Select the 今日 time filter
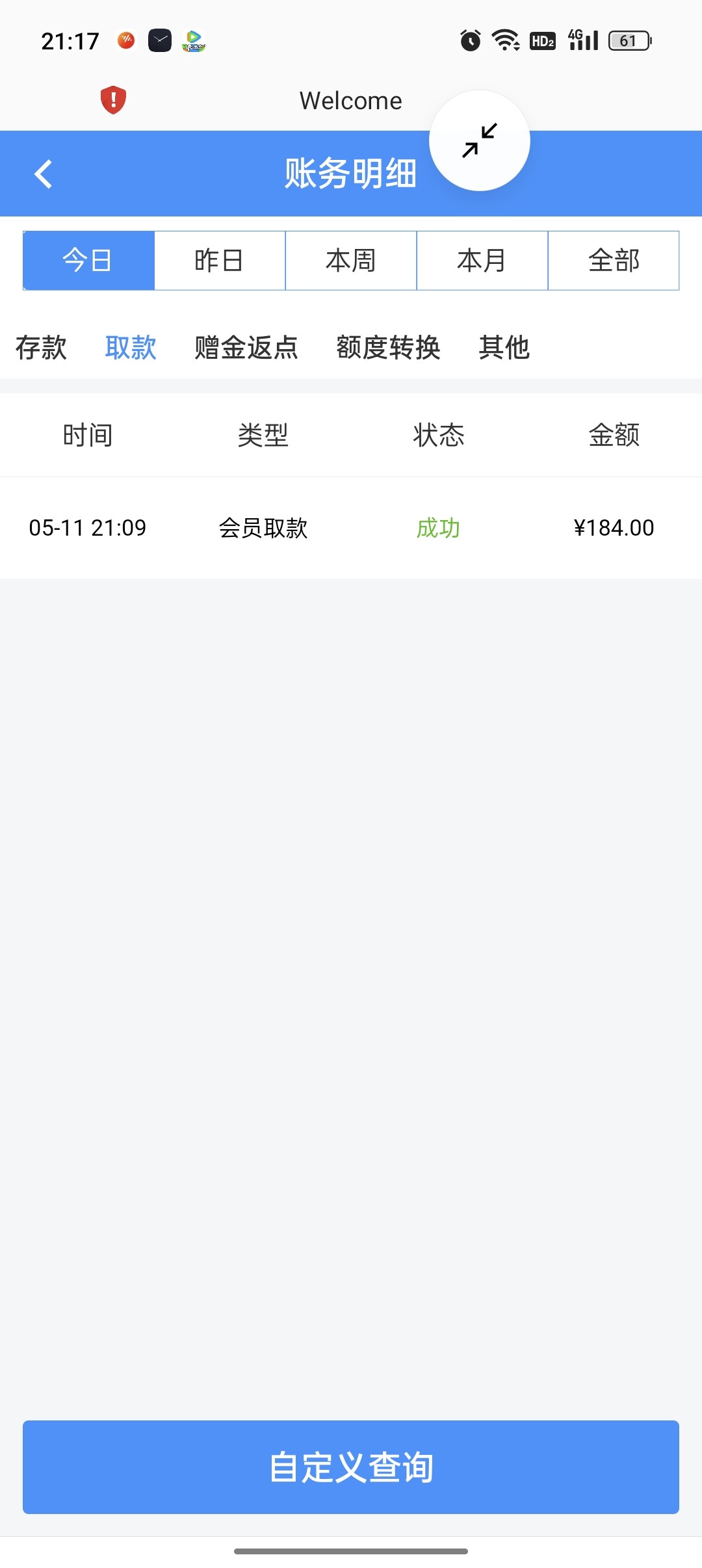The height and width of the screenshot is (1568, 702). pyautogui.click(x=89, y=261)
